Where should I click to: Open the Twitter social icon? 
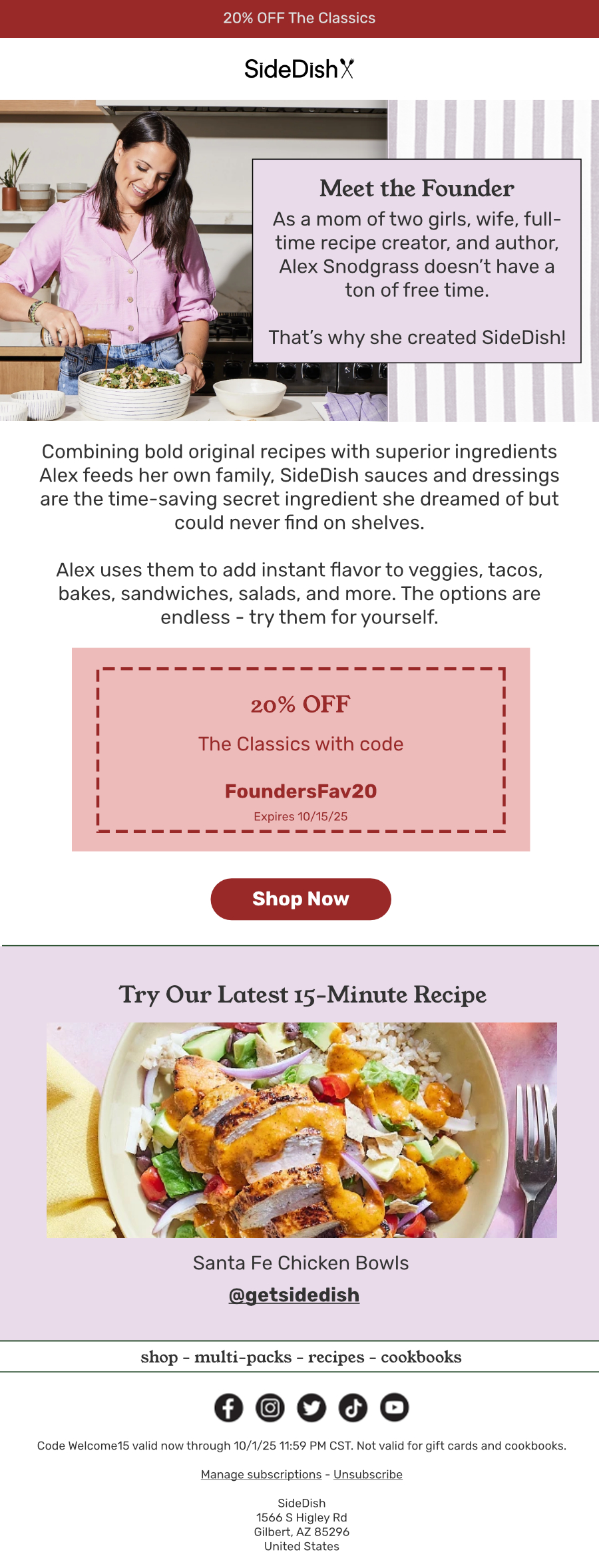pyautogui.click(x=311, y=1408)
